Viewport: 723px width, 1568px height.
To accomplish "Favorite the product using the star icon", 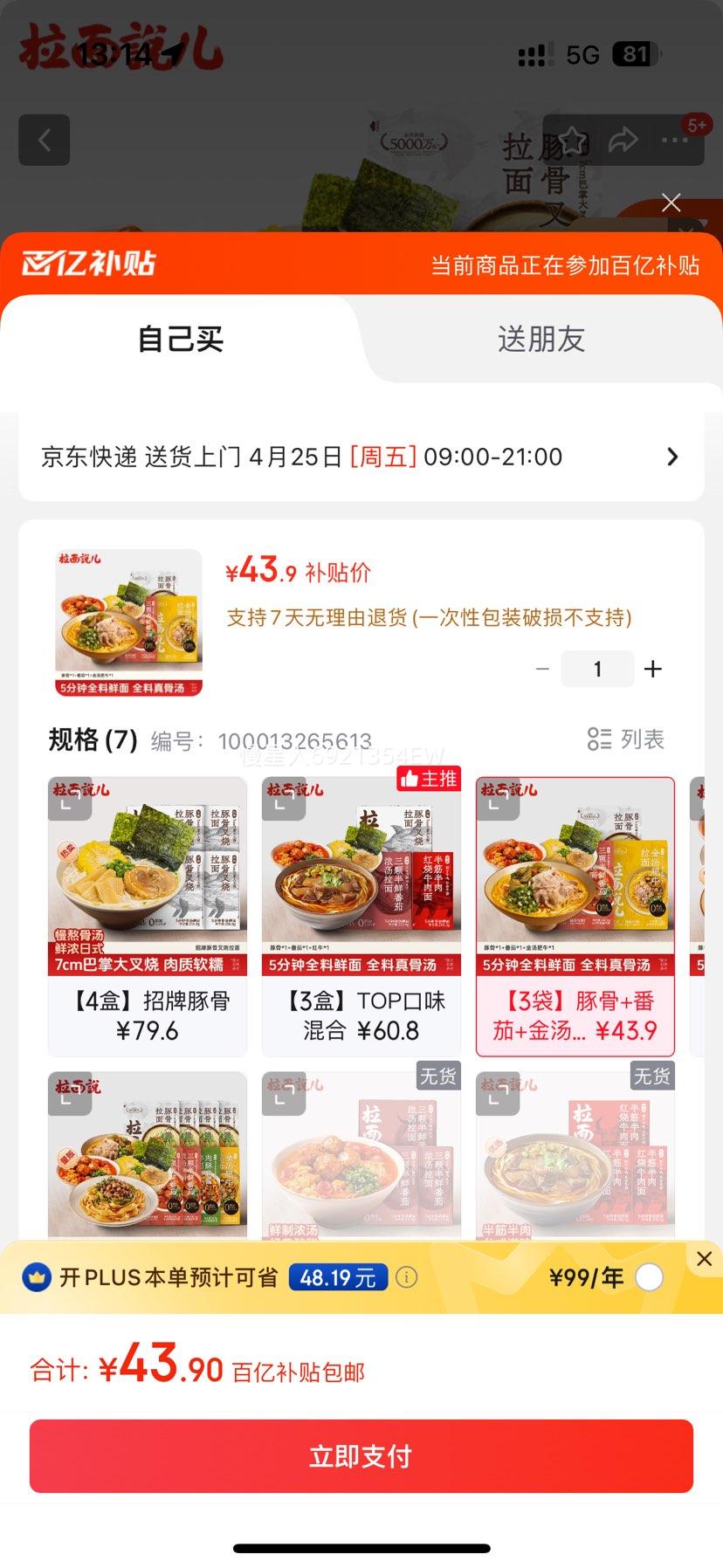I will [x=574, y=141].
